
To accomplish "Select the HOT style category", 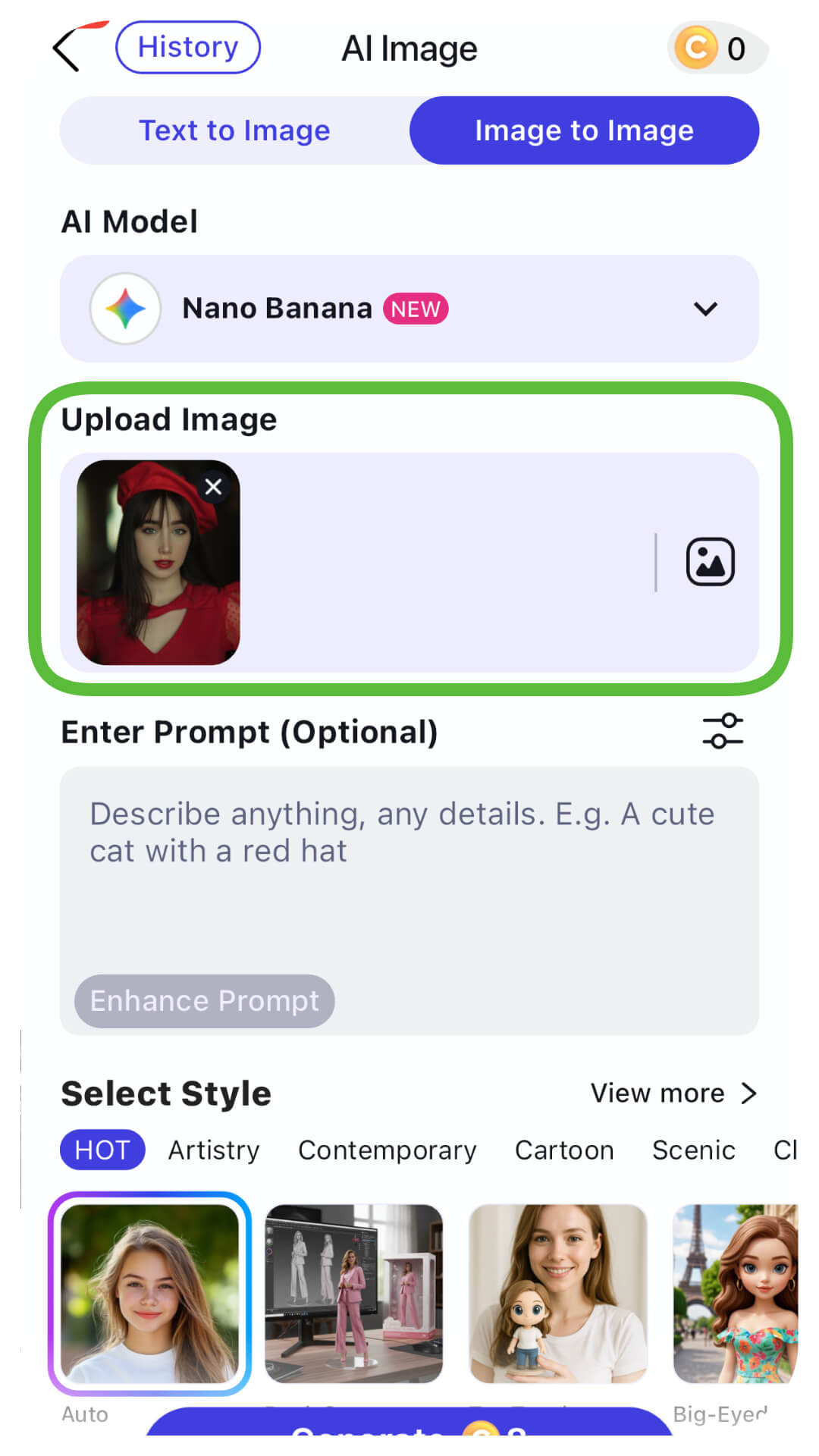I will 102,1150.
